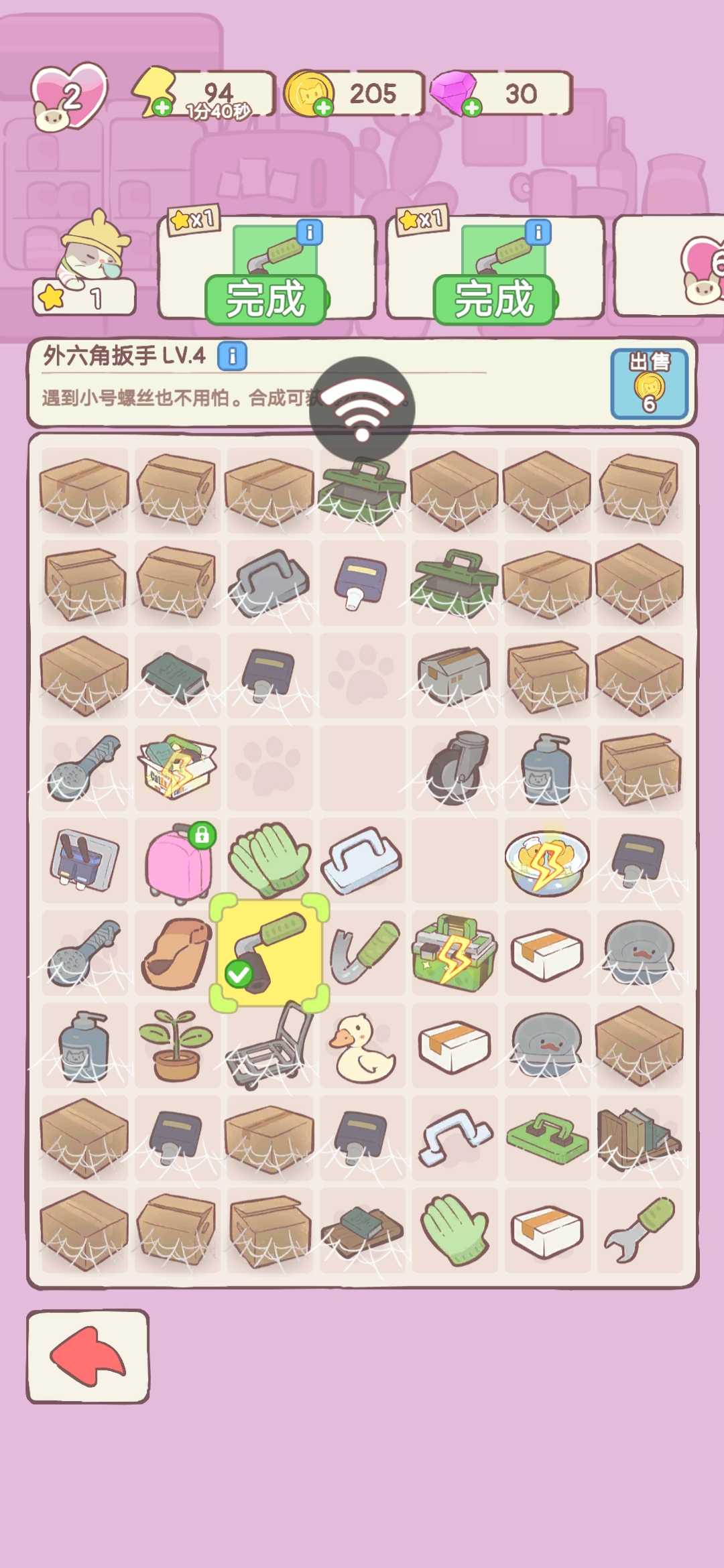Tap the red back arrow button

pyautogui.click(x=88, y=1356)
